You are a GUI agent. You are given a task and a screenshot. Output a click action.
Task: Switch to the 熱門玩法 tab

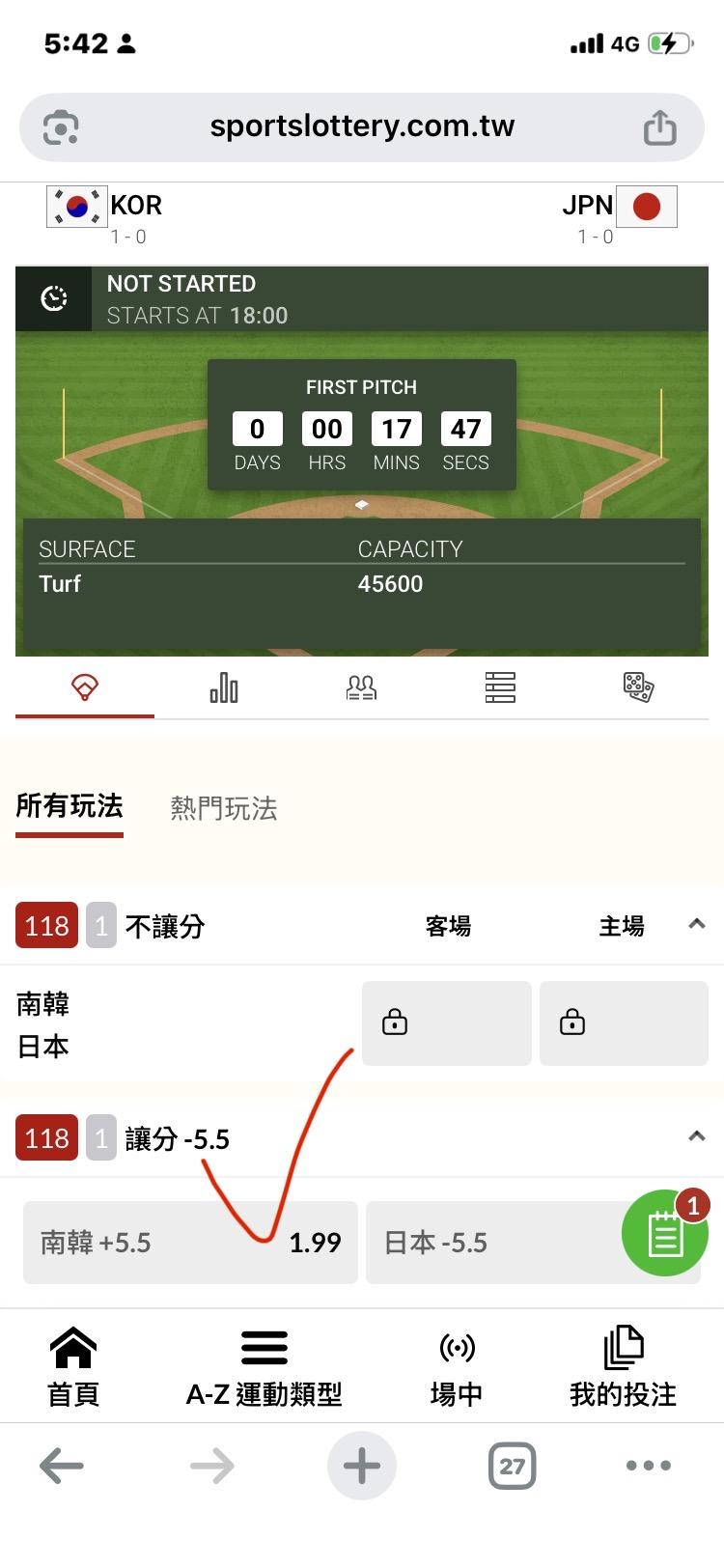(224, 808)
